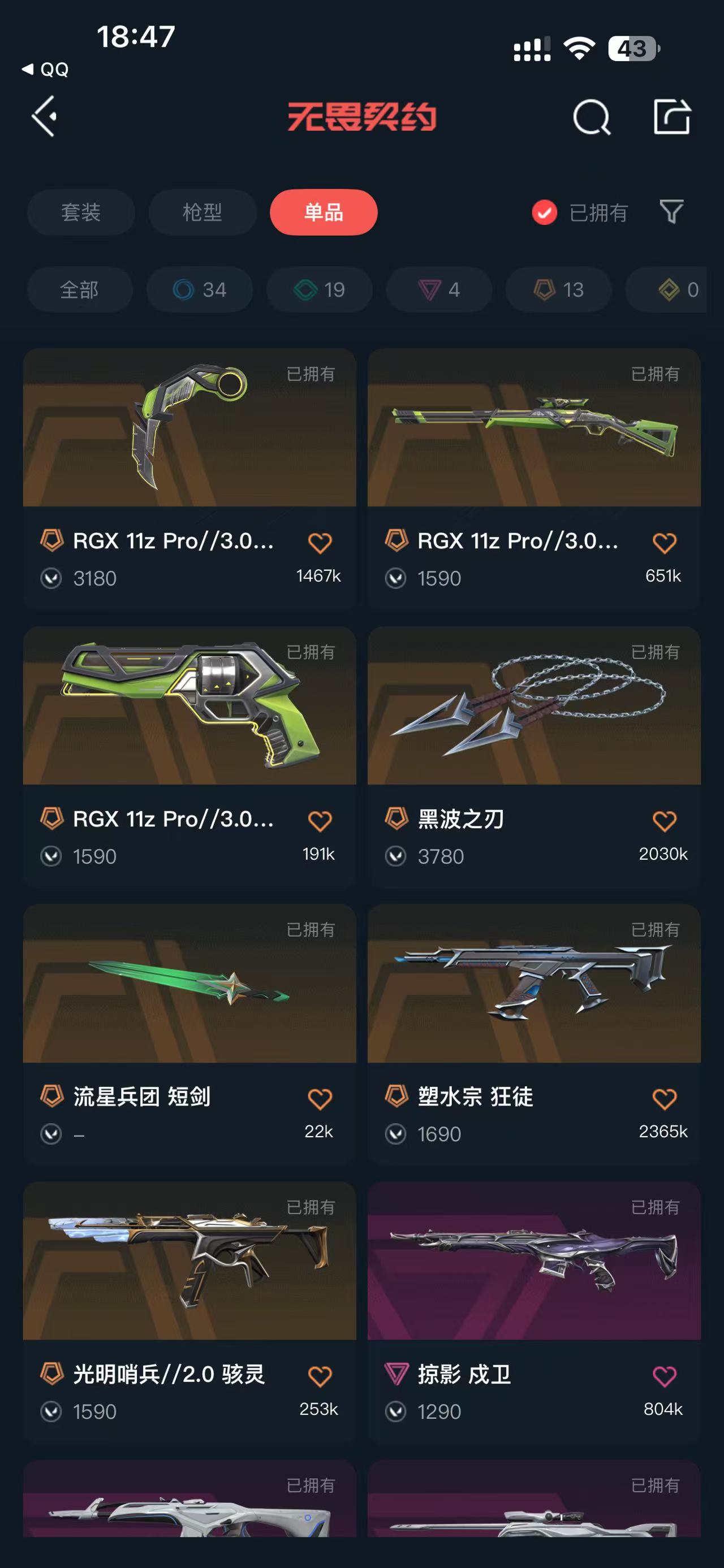This screenshot has height=1568, width=724.
Task: Select the 单品 tab
Action: pyautogui.click(x=324, y=212)
